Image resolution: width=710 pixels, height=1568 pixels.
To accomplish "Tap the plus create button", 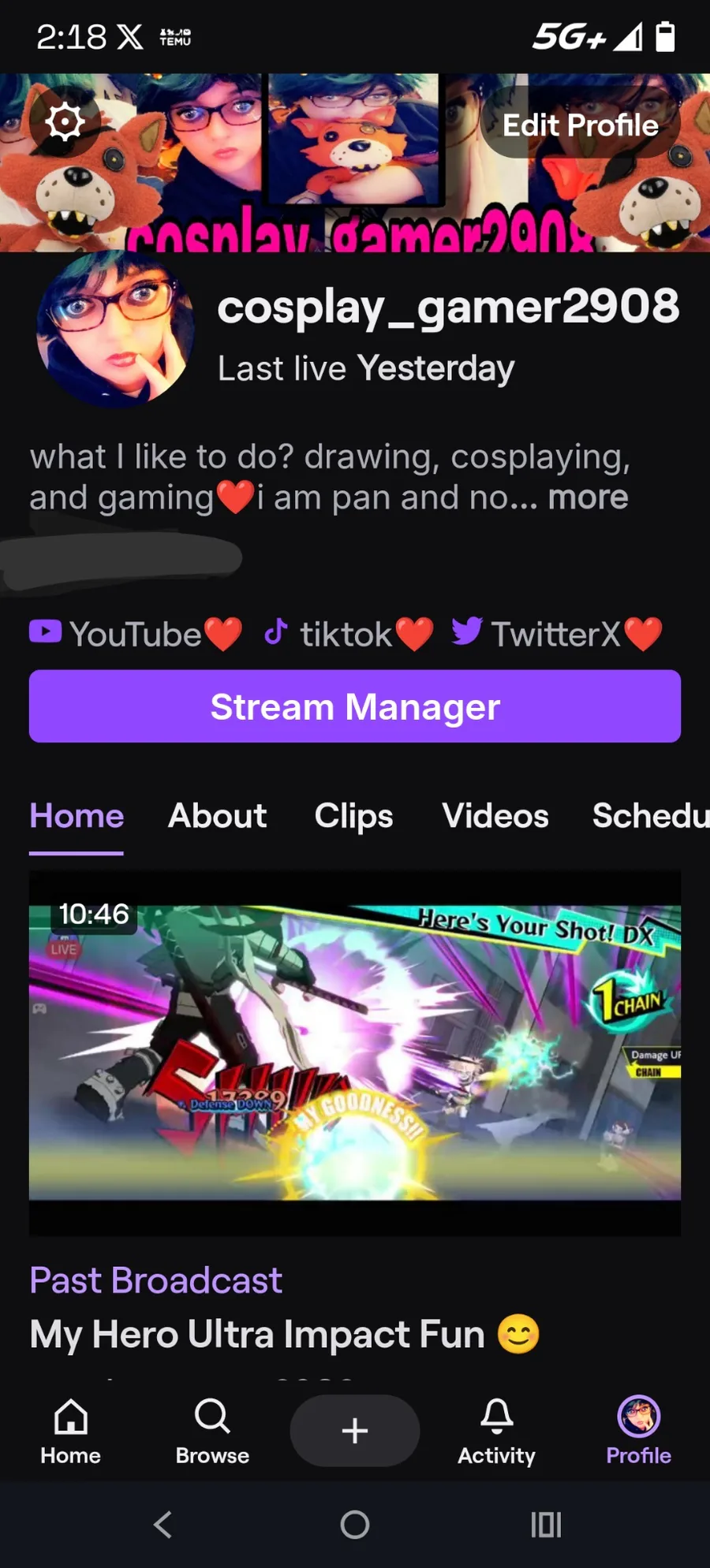I will pos(355,1430).
